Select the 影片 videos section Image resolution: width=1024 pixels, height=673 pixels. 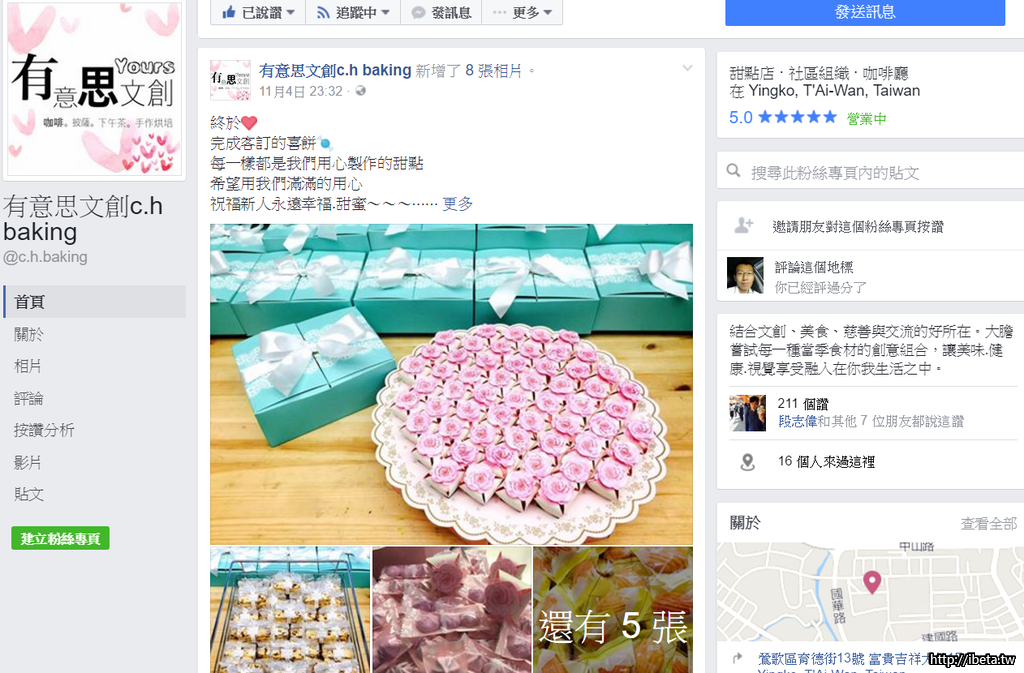coord(29,462)
